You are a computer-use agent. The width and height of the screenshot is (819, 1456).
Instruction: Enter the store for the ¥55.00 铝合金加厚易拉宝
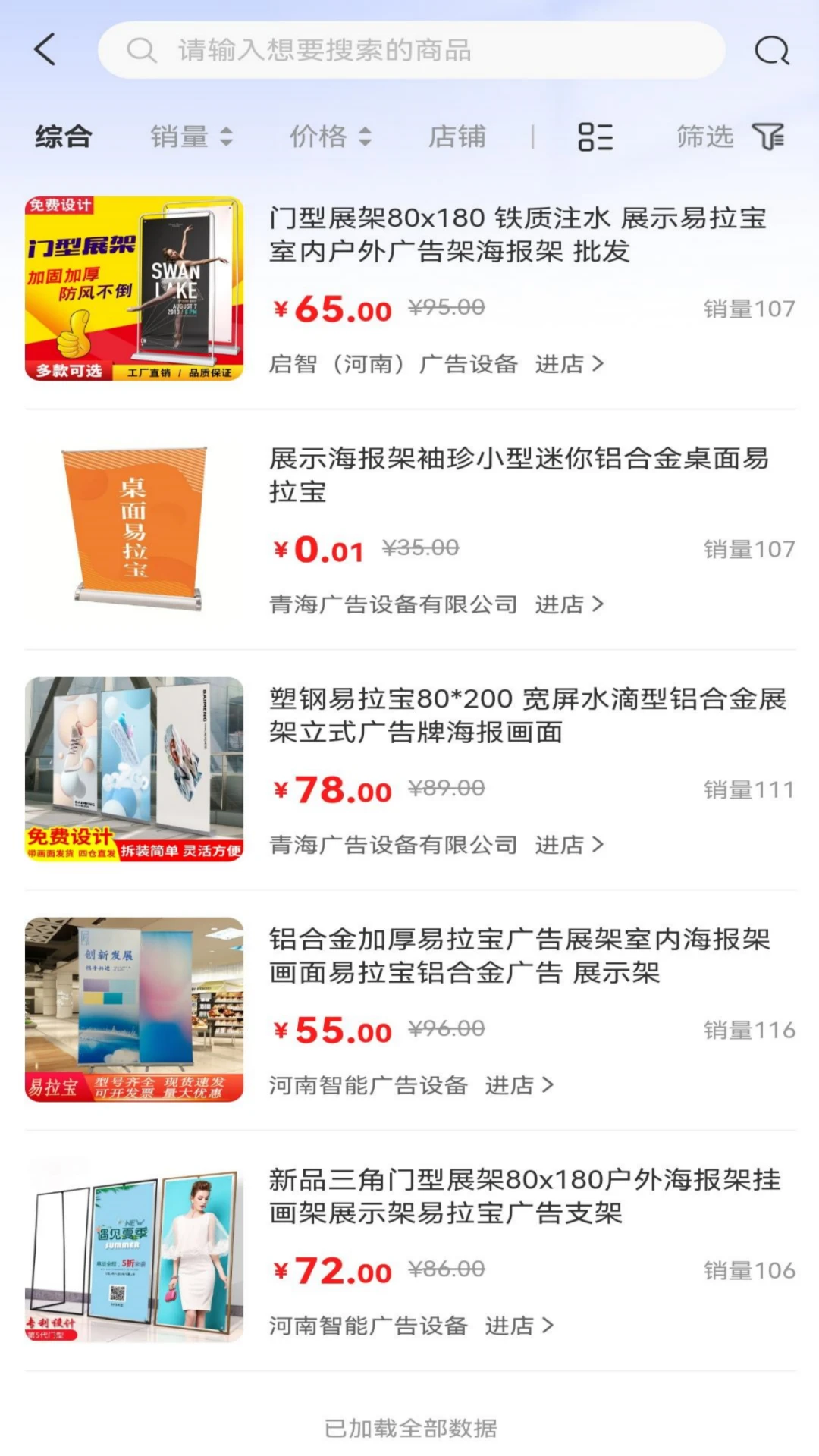point(519,1085)
